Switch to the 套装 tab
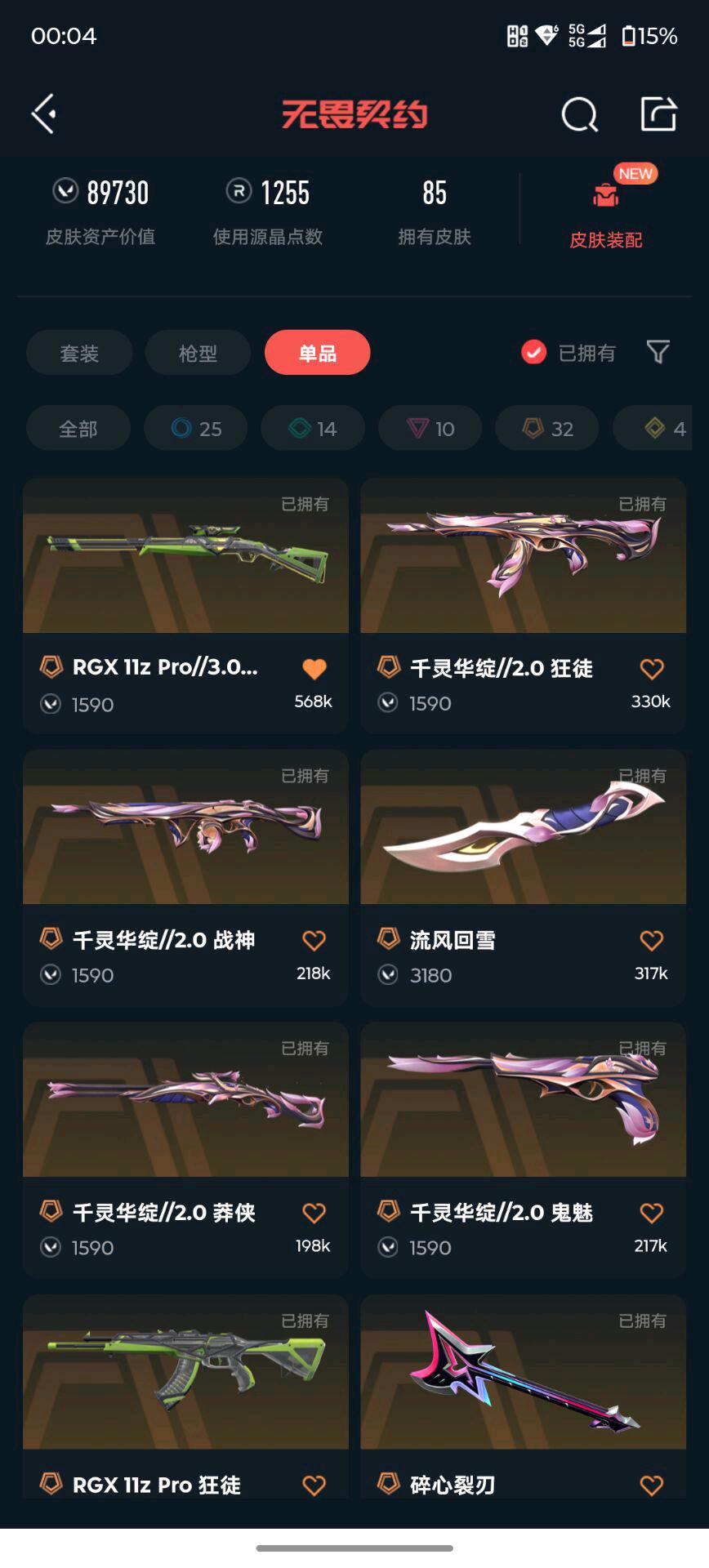Screen dimensions: 709x1568 pos(79,353)
